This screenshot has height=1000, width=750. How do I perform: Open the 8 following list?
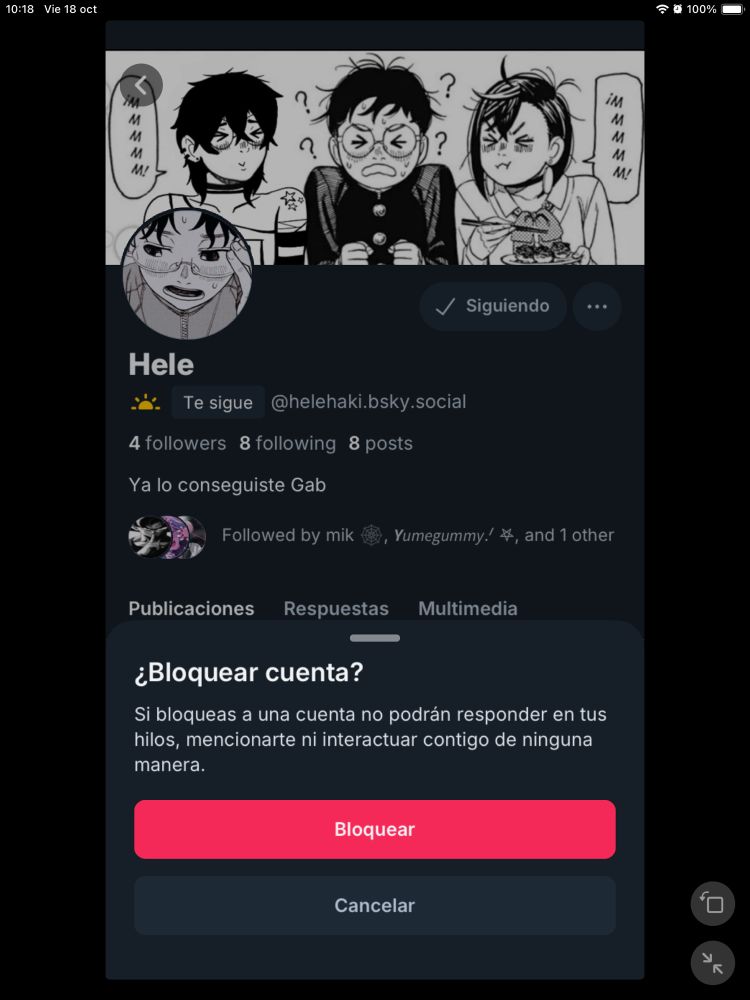tap(287, 443)
